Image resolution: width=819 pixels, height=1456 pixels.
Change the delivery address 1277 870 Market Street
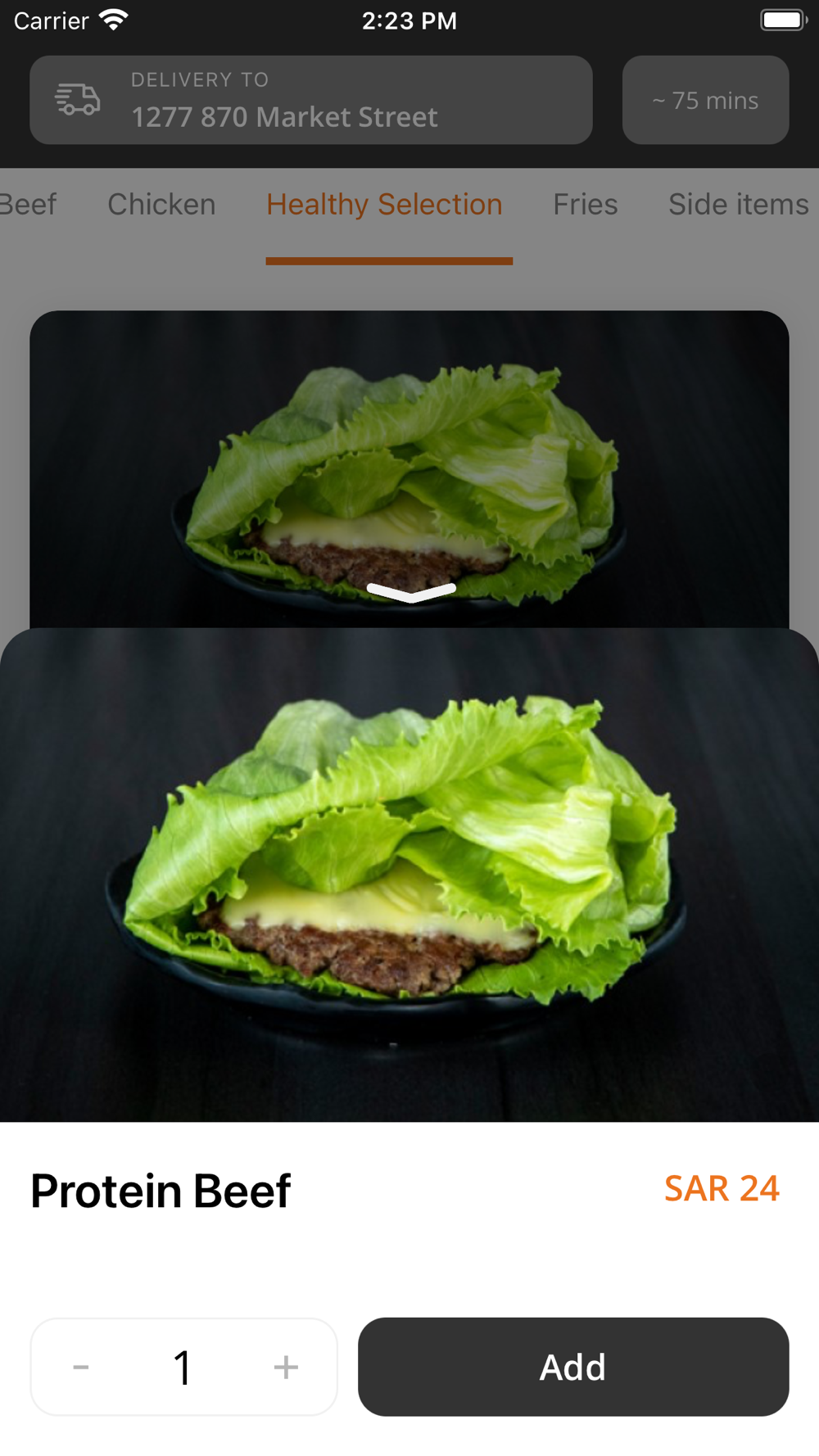pyautogui.click(x=311, y=100)
